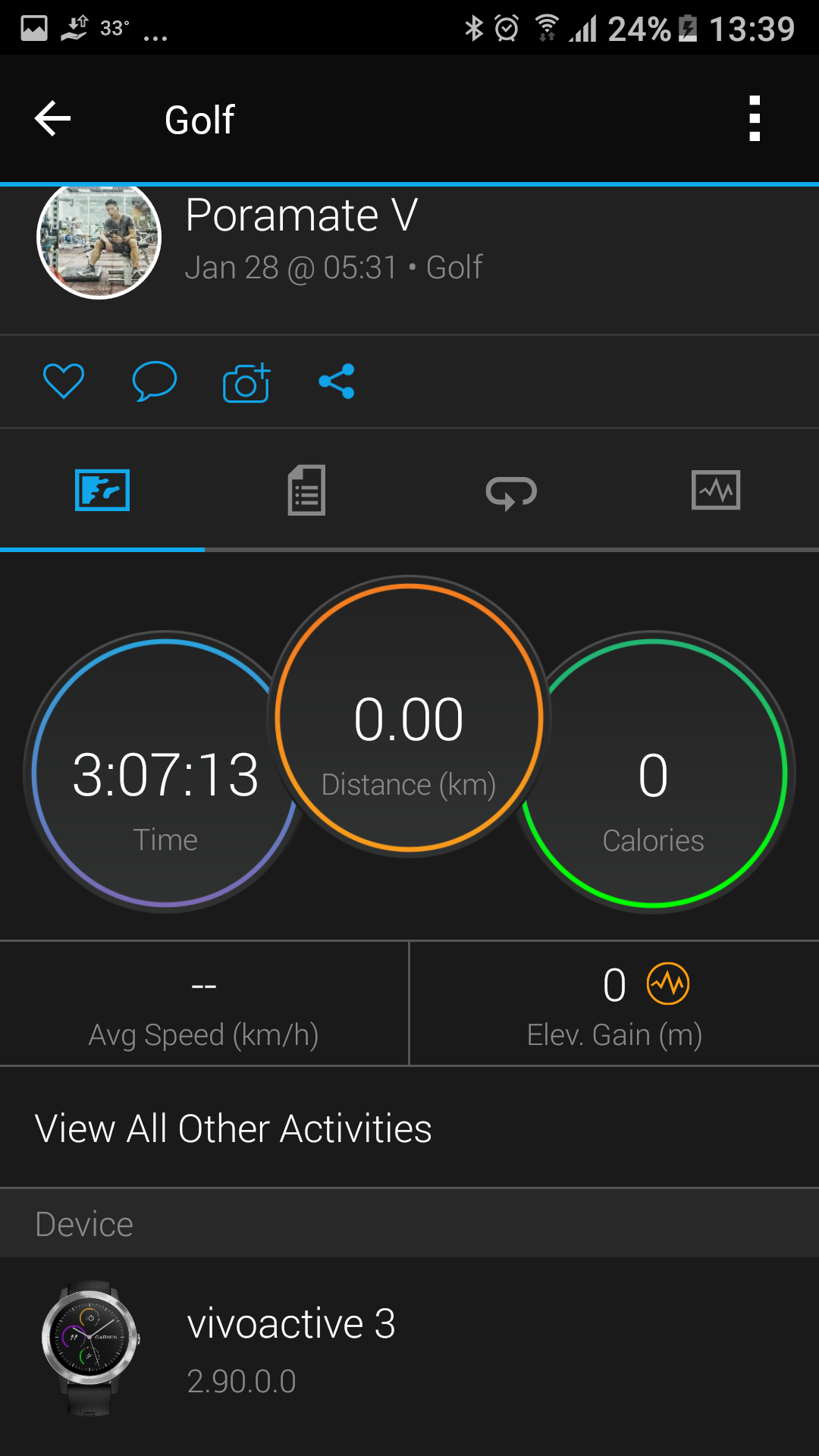Tap the orange icon beside Elev. Gain
This screenshot has width=819, height=1456.
coord(668,984)
